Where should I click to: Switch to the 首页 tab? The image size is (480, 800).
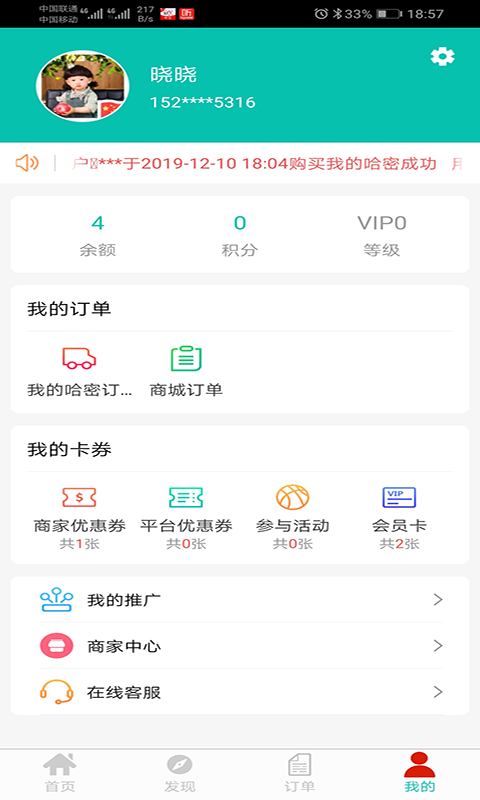point(60,773)
